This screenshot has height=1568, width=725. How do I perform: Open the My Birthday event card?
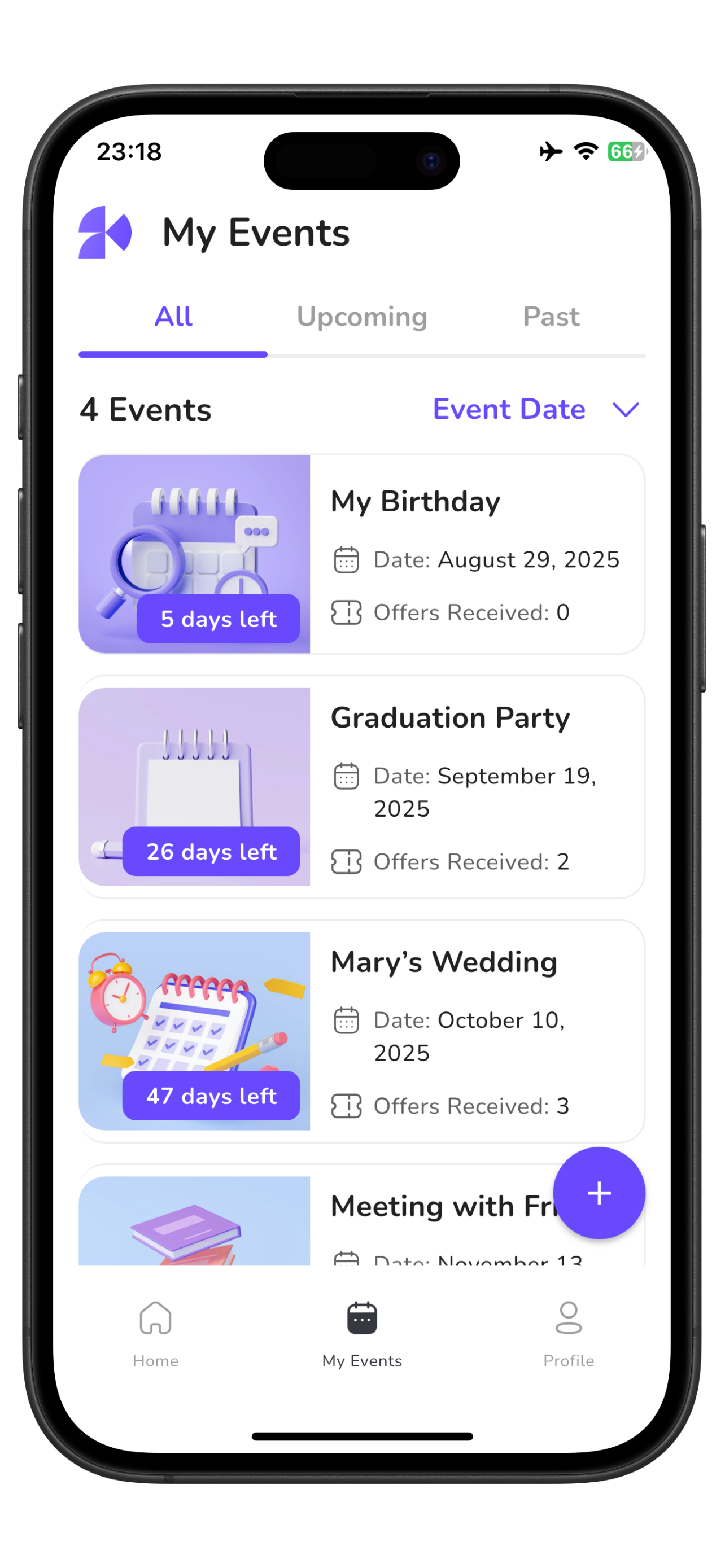click(x=361, y=554)
